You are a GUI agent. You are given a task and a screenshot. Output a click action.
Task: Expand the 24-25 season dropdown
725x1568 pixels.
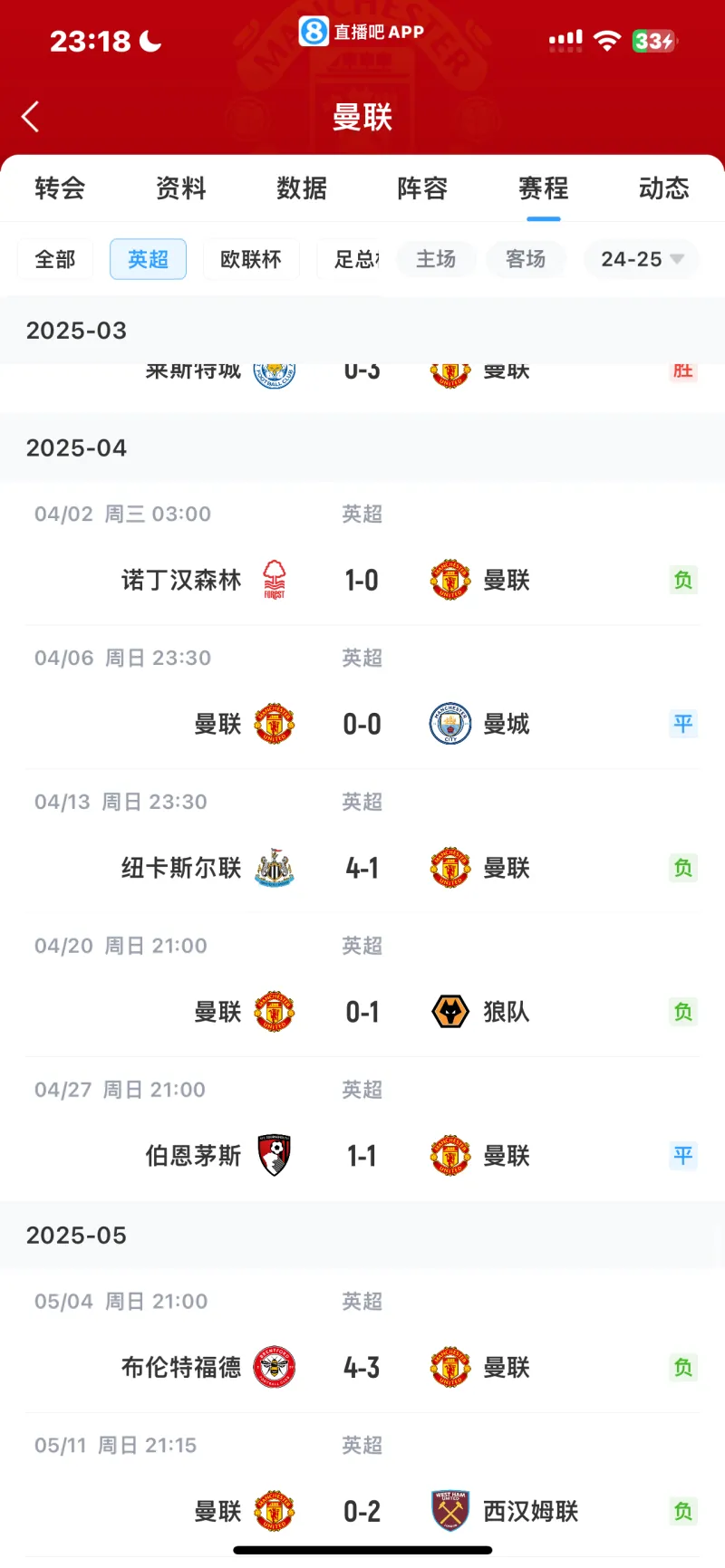click(642, 259)
